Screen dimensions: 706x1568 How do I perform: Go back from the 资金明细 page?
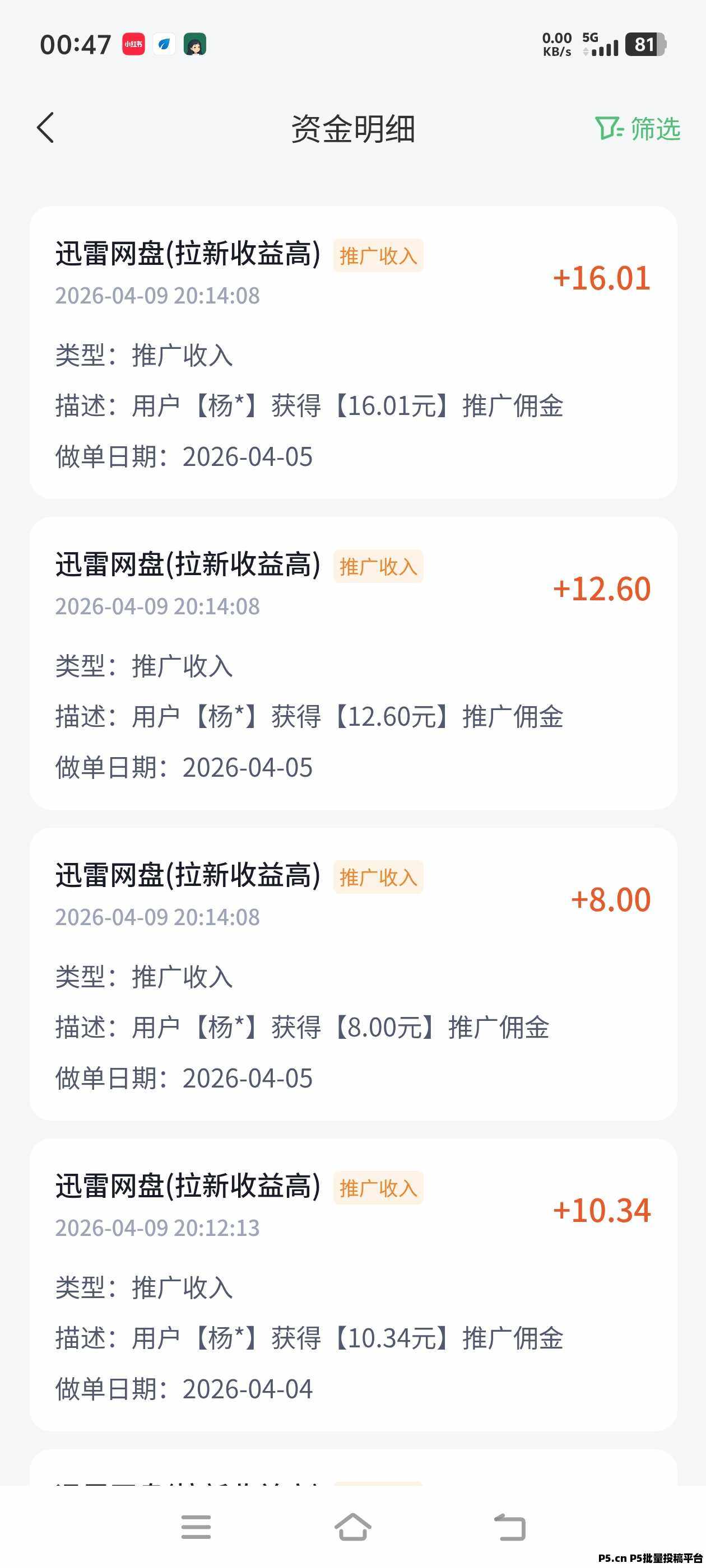(x=46, y=128)
